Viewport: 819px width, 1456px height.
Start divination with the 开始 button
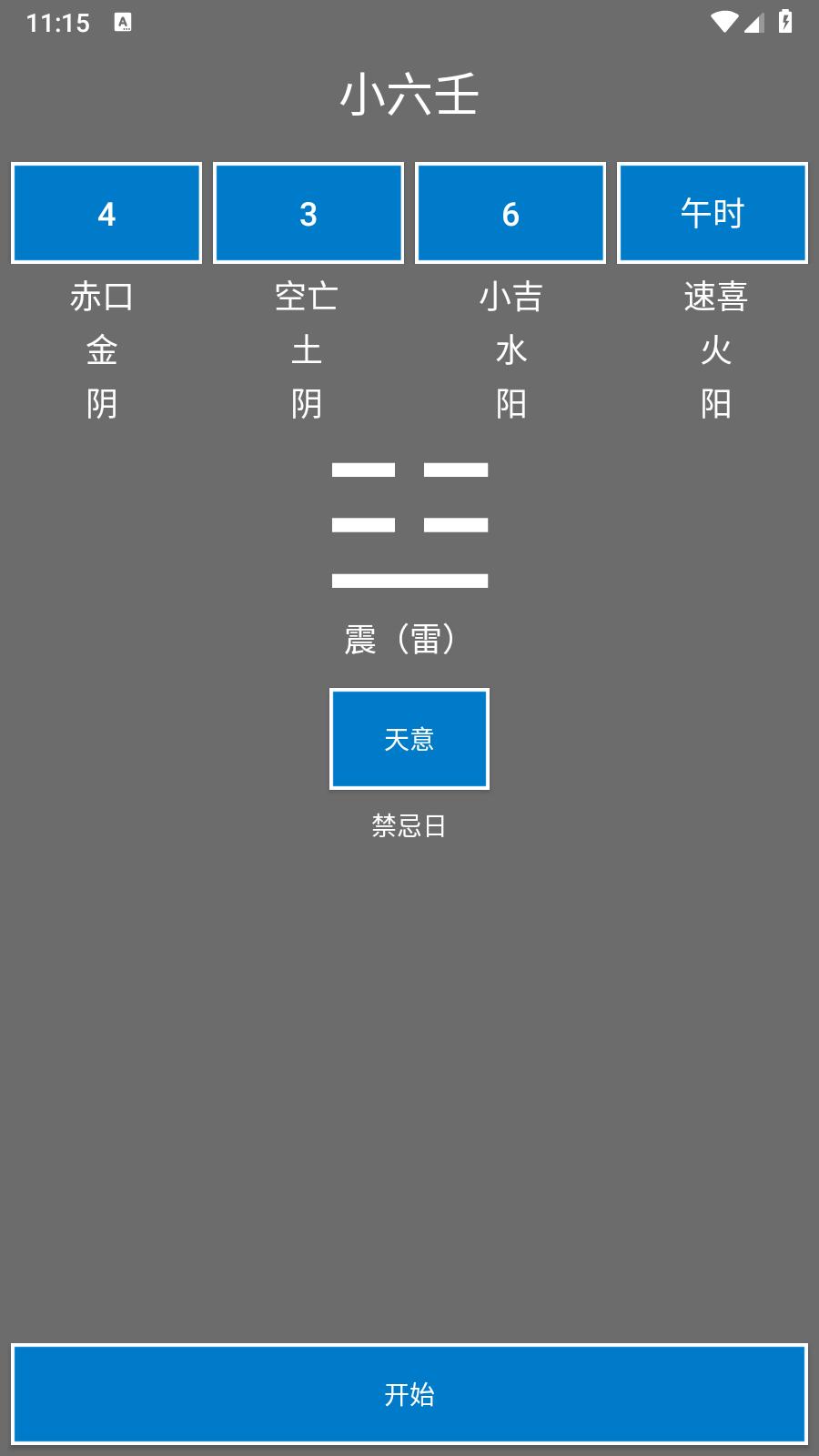(x=409, y=1394)
